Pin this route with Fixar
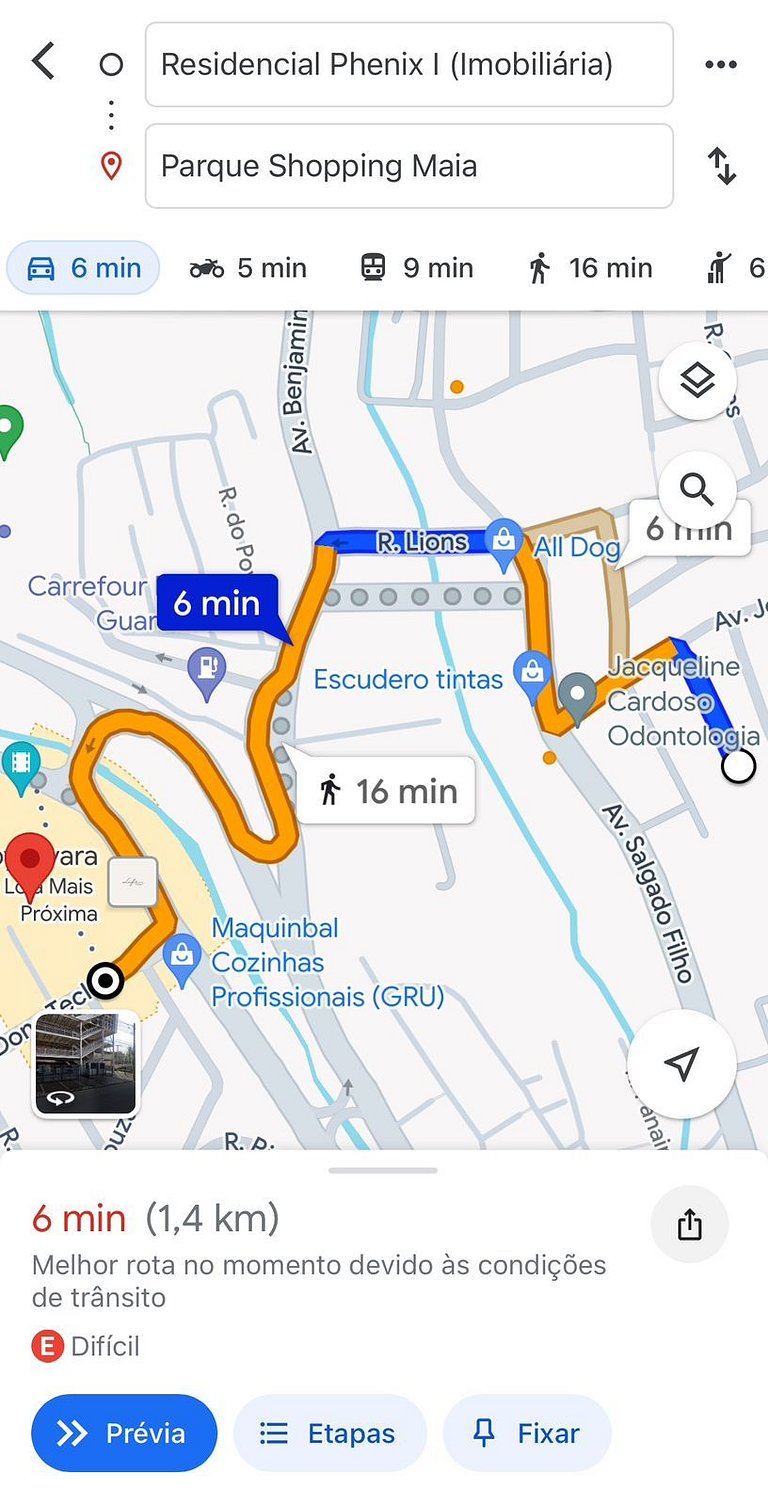The width and height of the screenshot is (768, 1506). pyautogui.click(x=527, y=1433)
